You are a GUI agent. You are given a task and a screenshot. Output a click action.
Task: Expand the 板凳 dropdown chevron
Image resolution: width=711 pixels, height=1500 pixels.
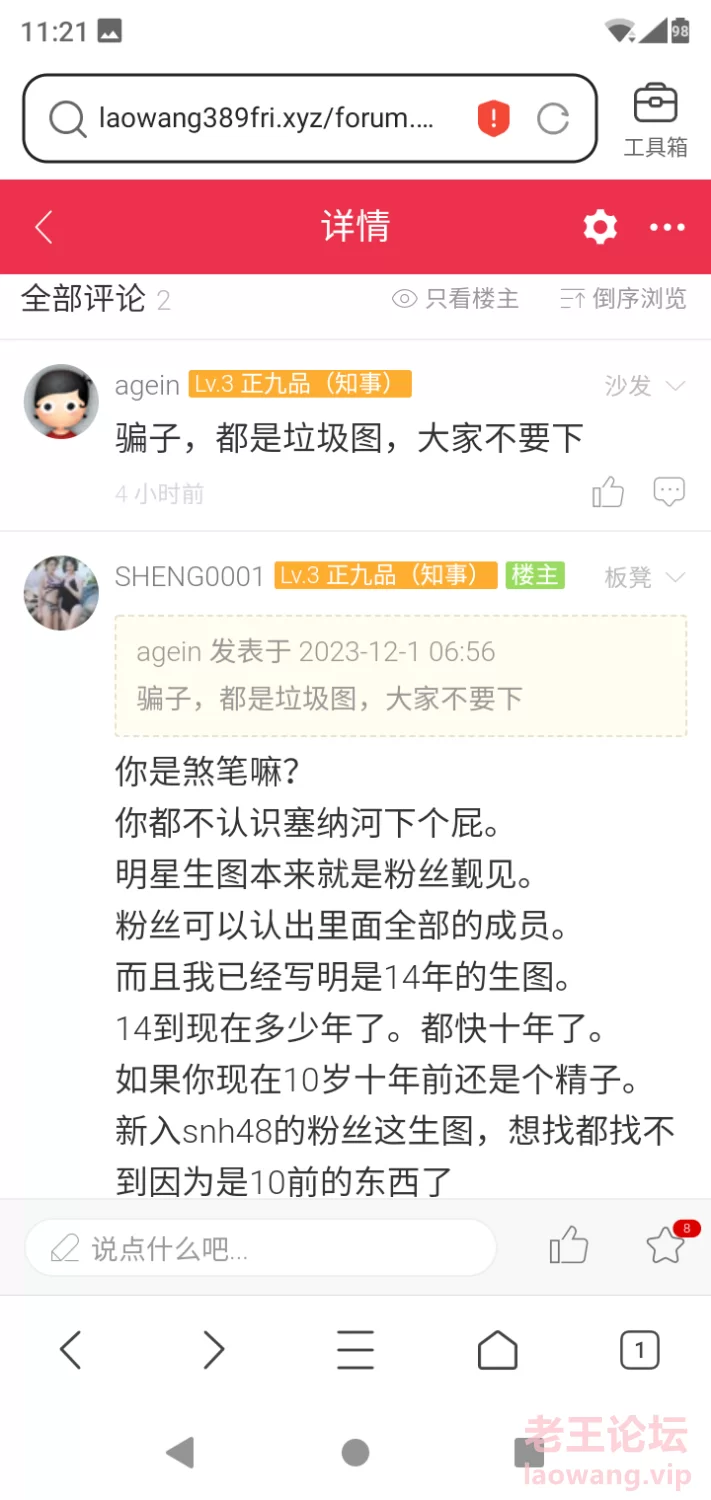676,577
